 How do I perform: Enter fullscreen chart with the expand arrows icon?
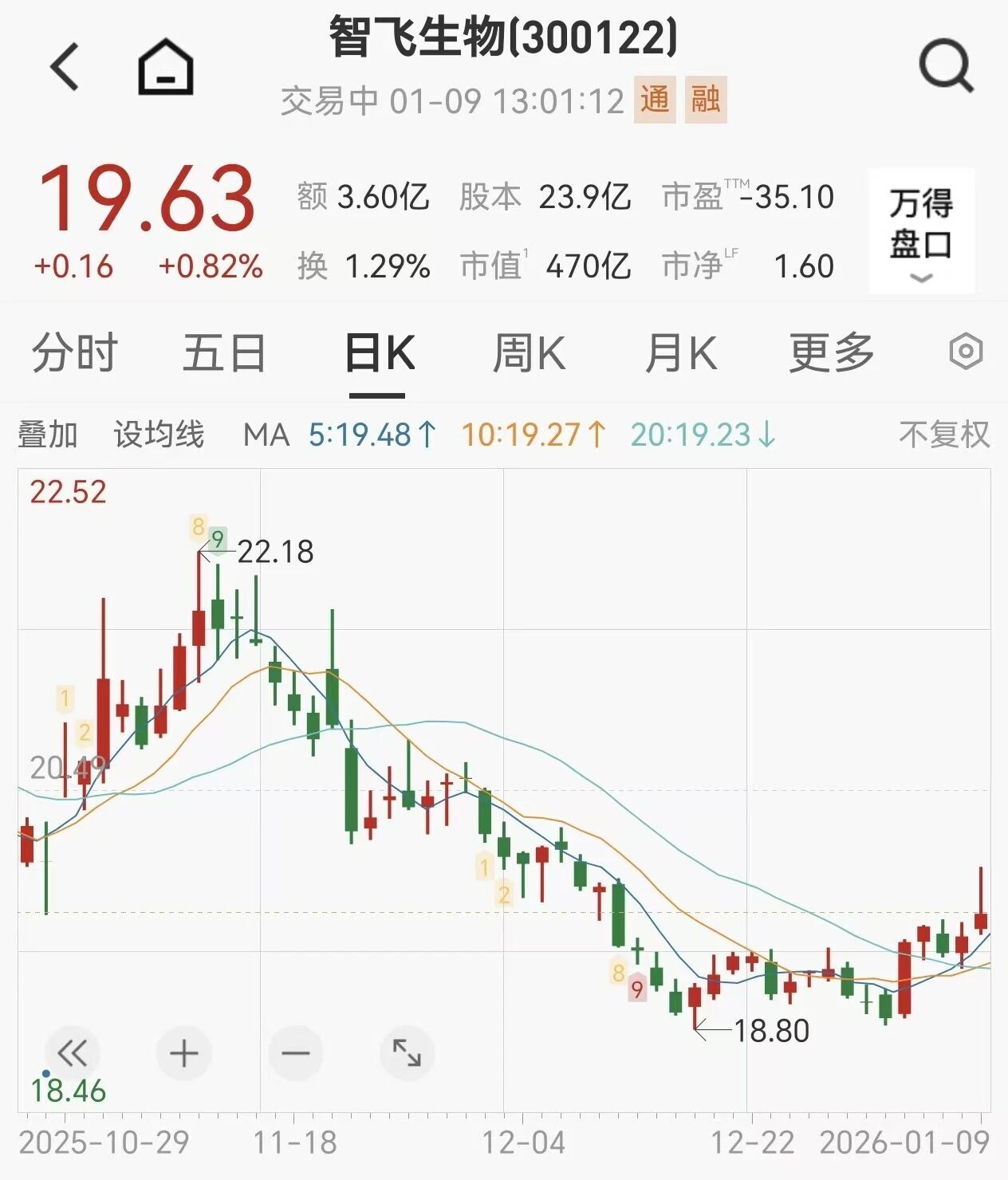(405, 1052)
